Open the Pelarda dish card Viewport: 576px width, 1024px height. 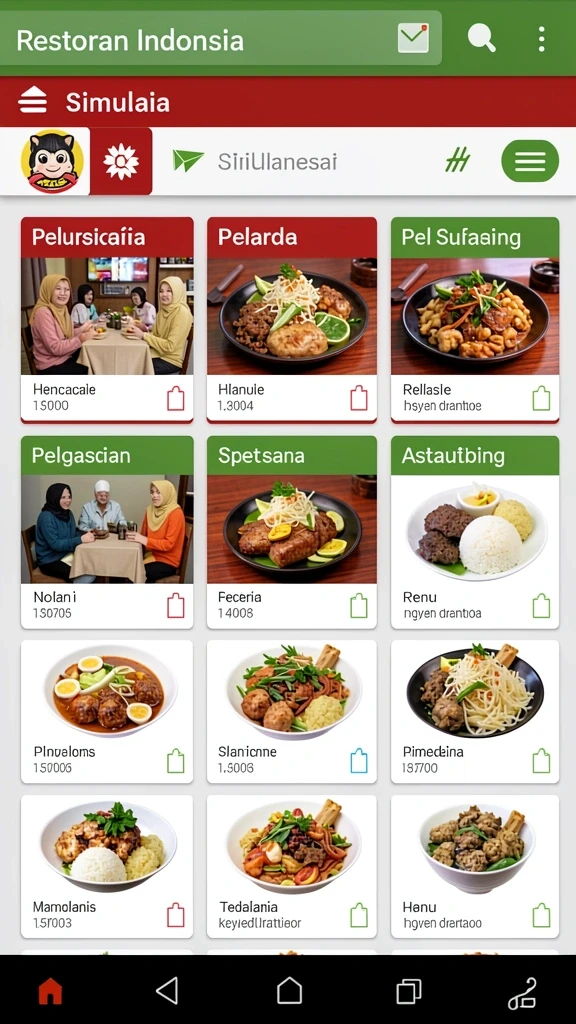292,319
